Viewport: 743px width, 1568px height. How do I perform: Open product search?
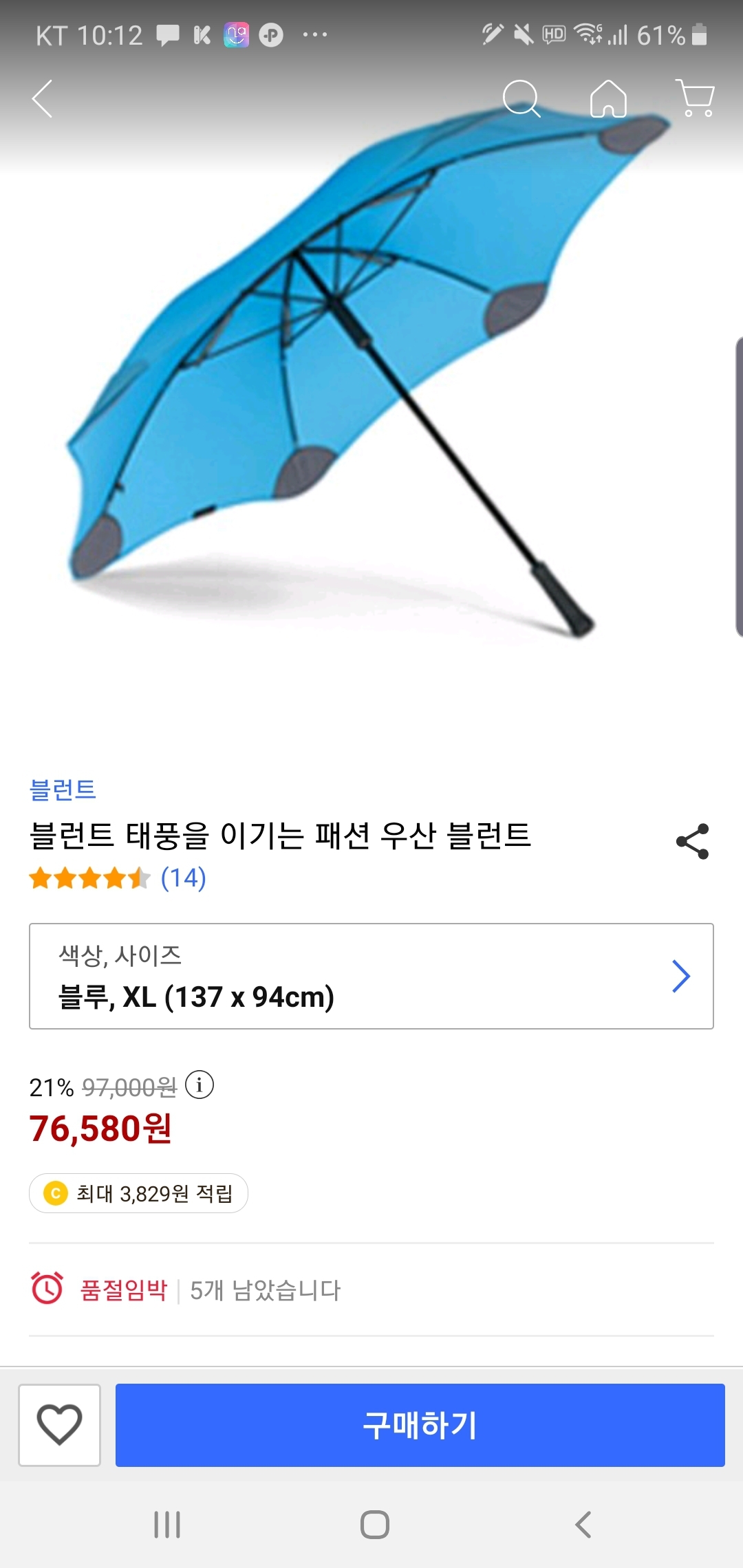pos(521,99)
